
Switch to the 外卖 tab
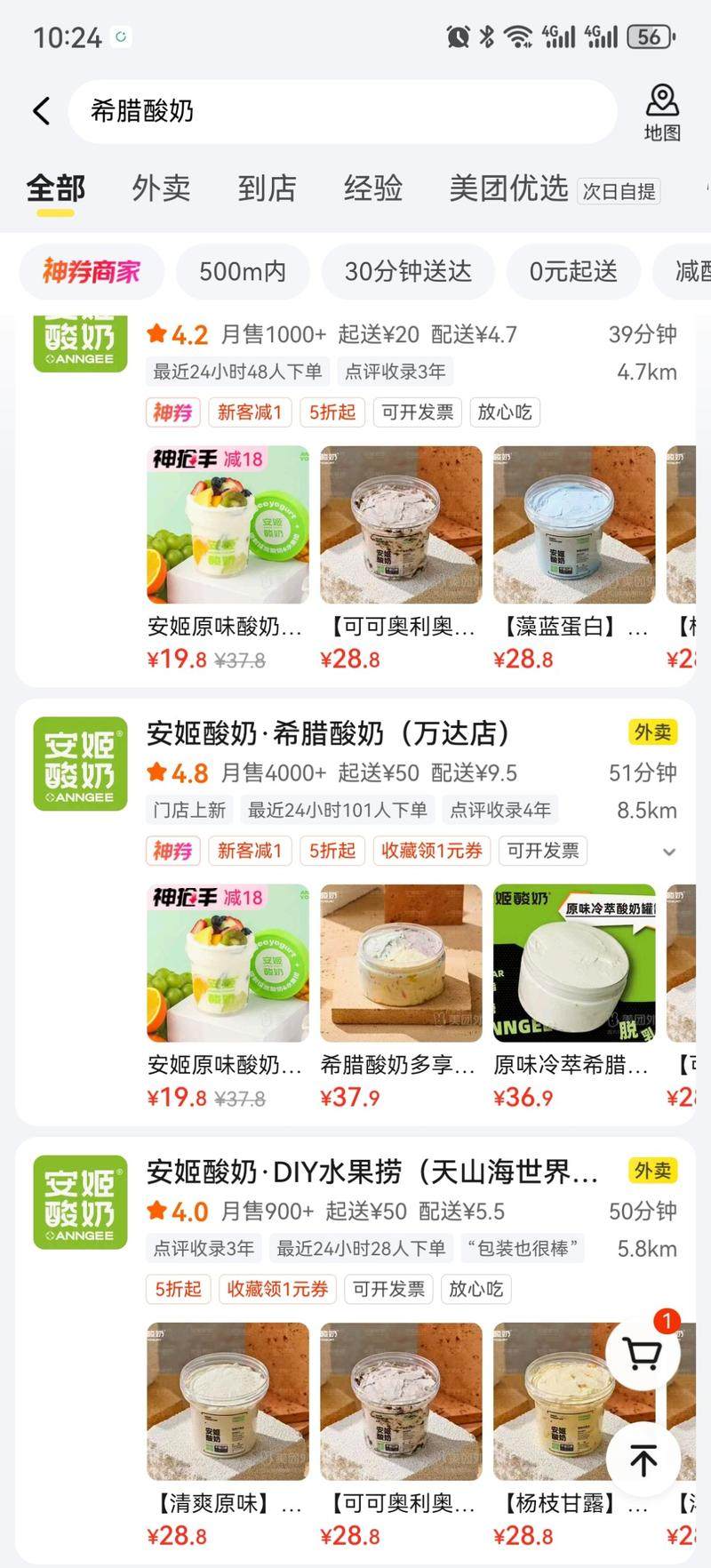pyautogui.click(x=161, y=188)
